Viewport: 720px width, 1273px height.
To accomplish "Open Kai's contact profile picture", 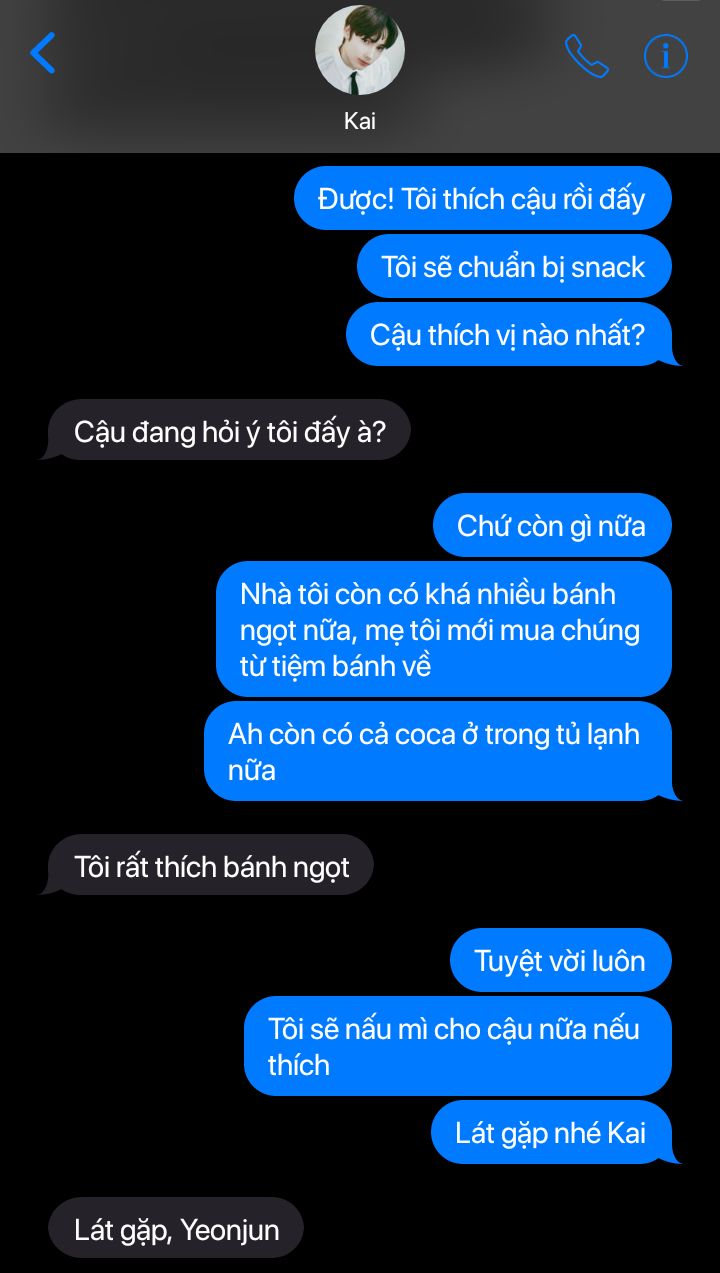I will tap(359, 50).
